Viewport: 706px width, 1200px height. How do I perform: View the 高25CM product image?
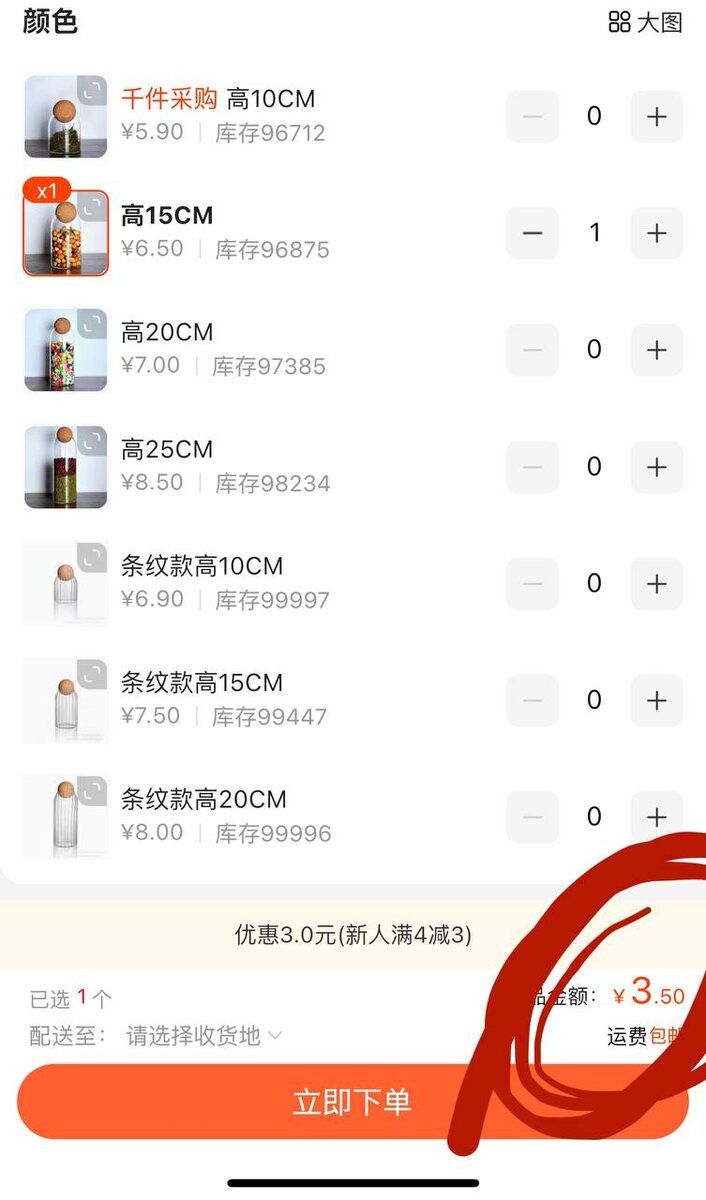tap(65, 467)
